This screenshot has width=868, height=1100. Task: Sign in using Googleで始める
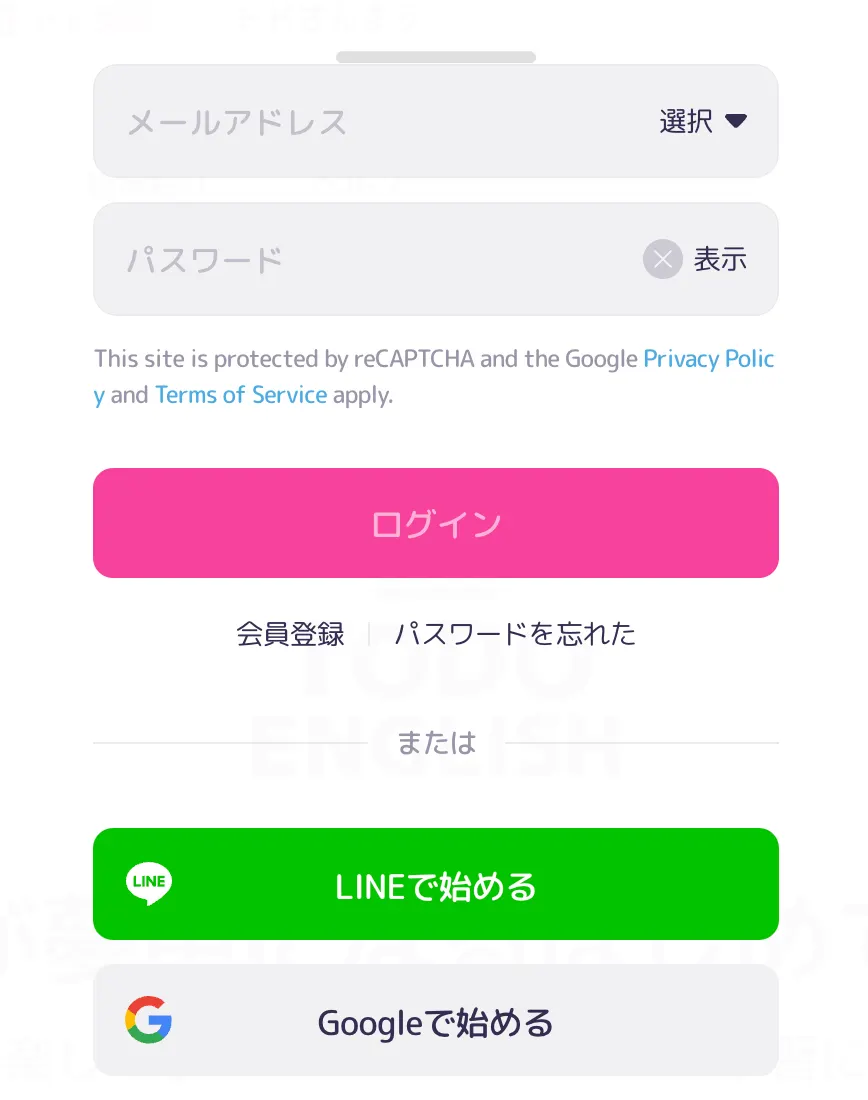(436, 1022)
